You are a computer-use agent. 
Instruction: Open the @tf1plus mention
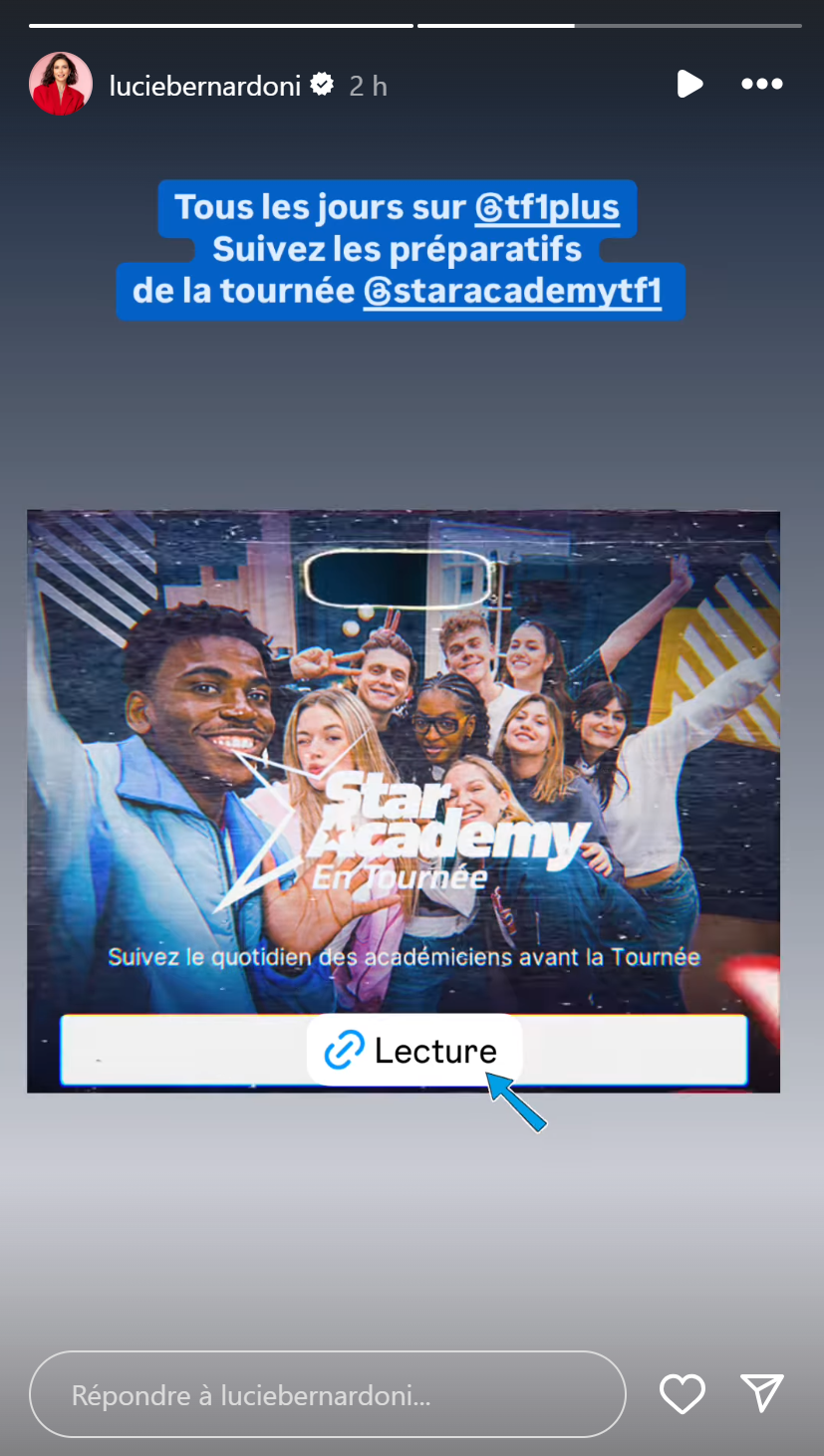547,207
